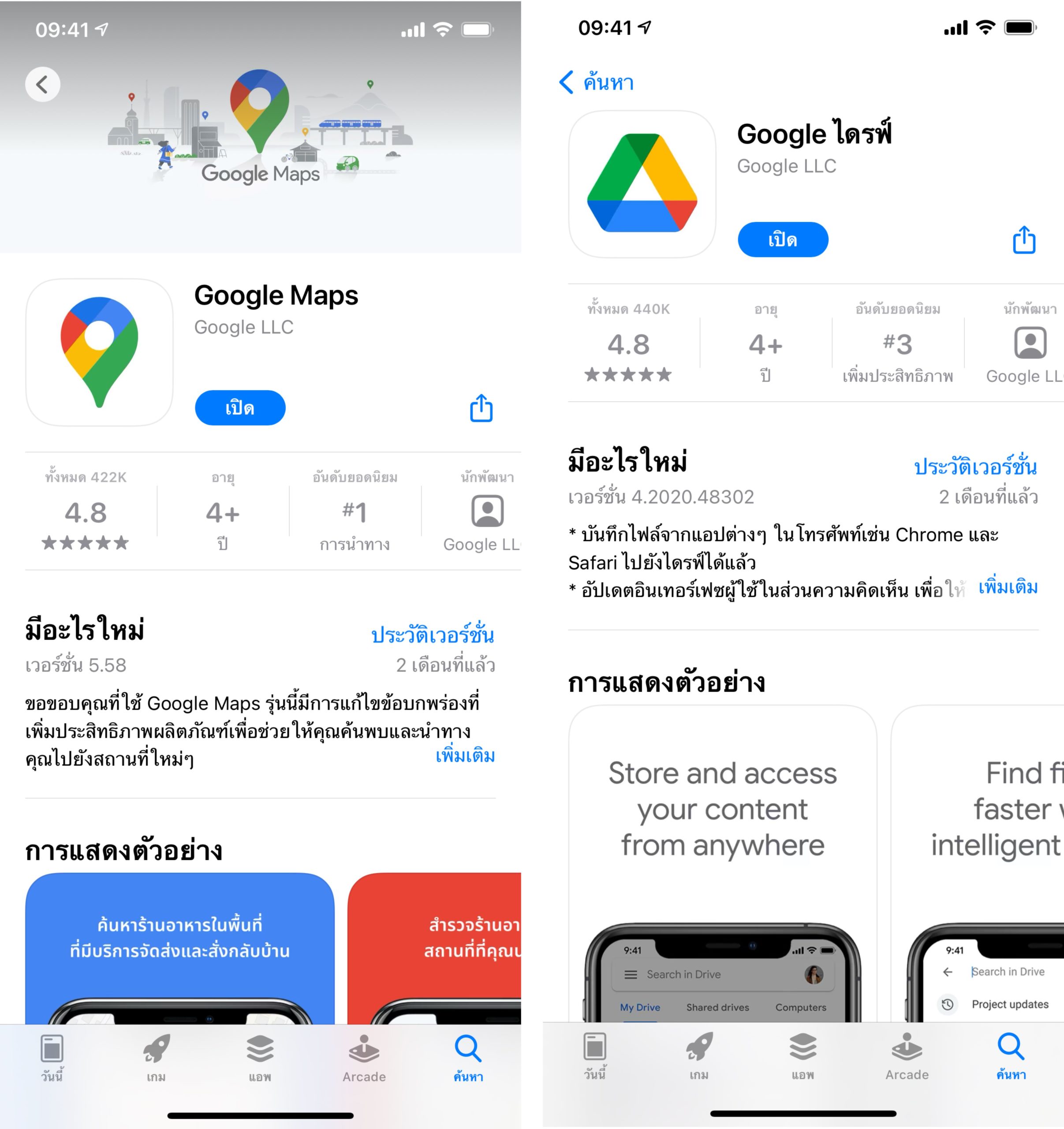This screenshot has width=1064, height=1129.
Task: Open the 'Store and access your content' Drive preview
Action: [x=722, y=863]
